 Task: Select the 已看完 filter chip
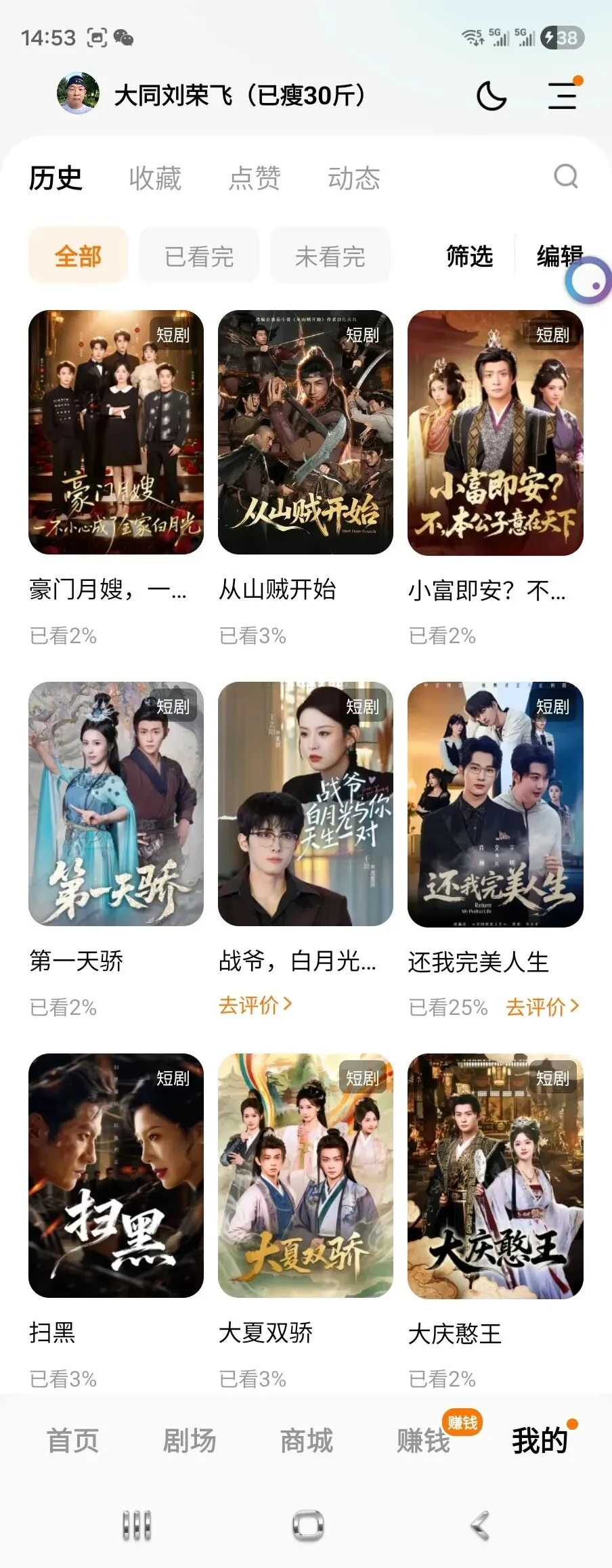click(199, 256)
